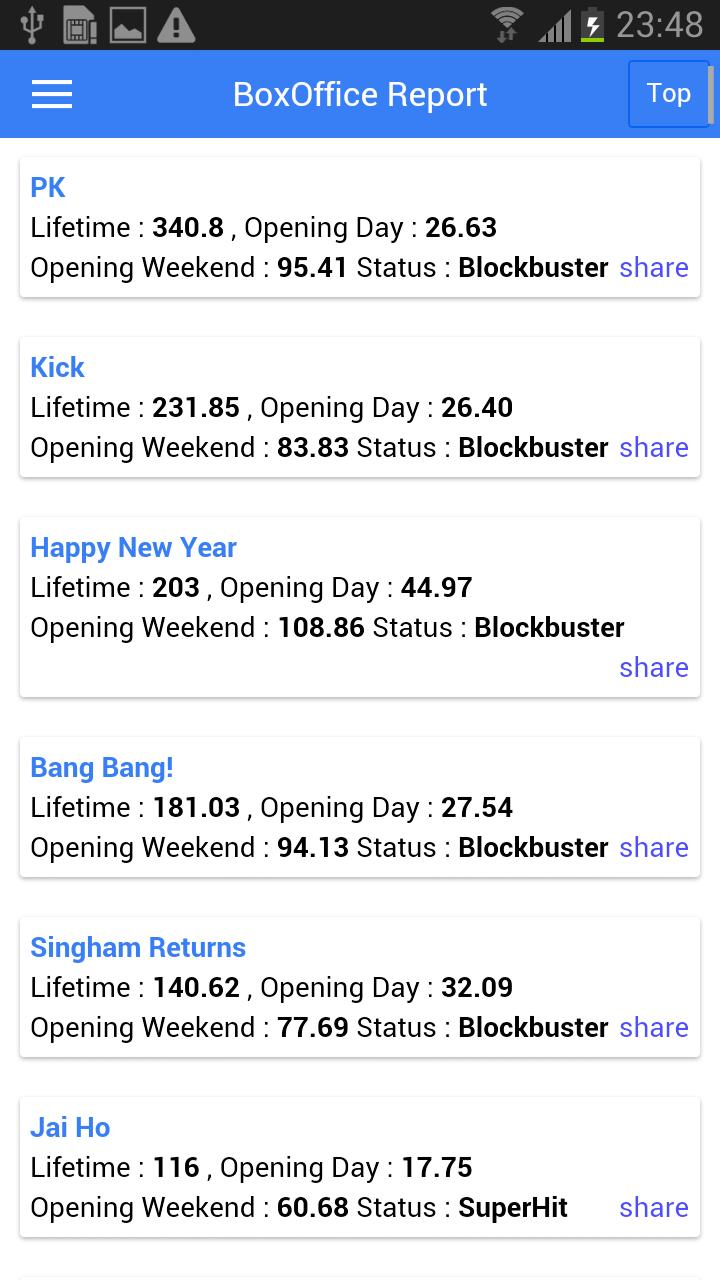
Task: Share the Kick box office report
Action: point(654,448)
